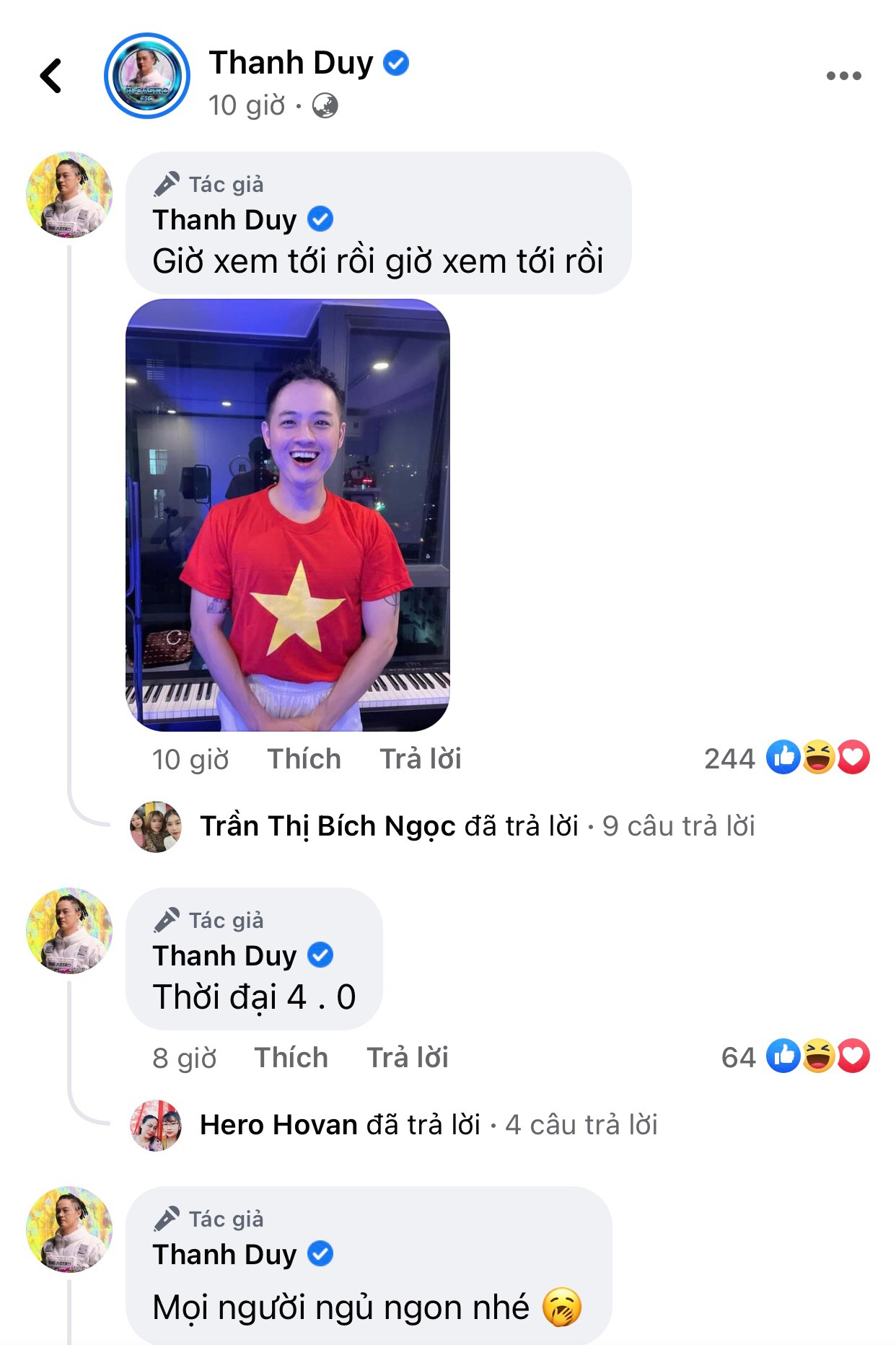Screen dimensions: 896x1345
Task: Open the three-dot overflow menu
Action: click(x=843, y=76)
